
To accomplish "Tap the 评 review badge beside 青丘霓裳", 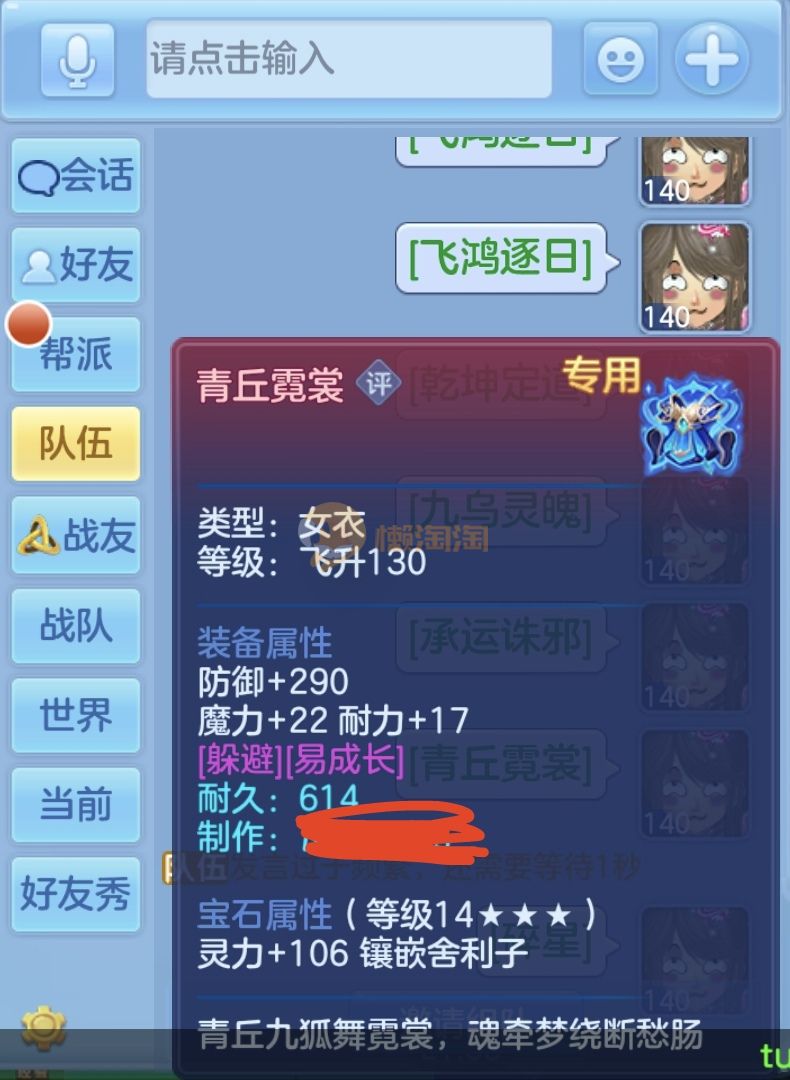I will click(378, 383).
